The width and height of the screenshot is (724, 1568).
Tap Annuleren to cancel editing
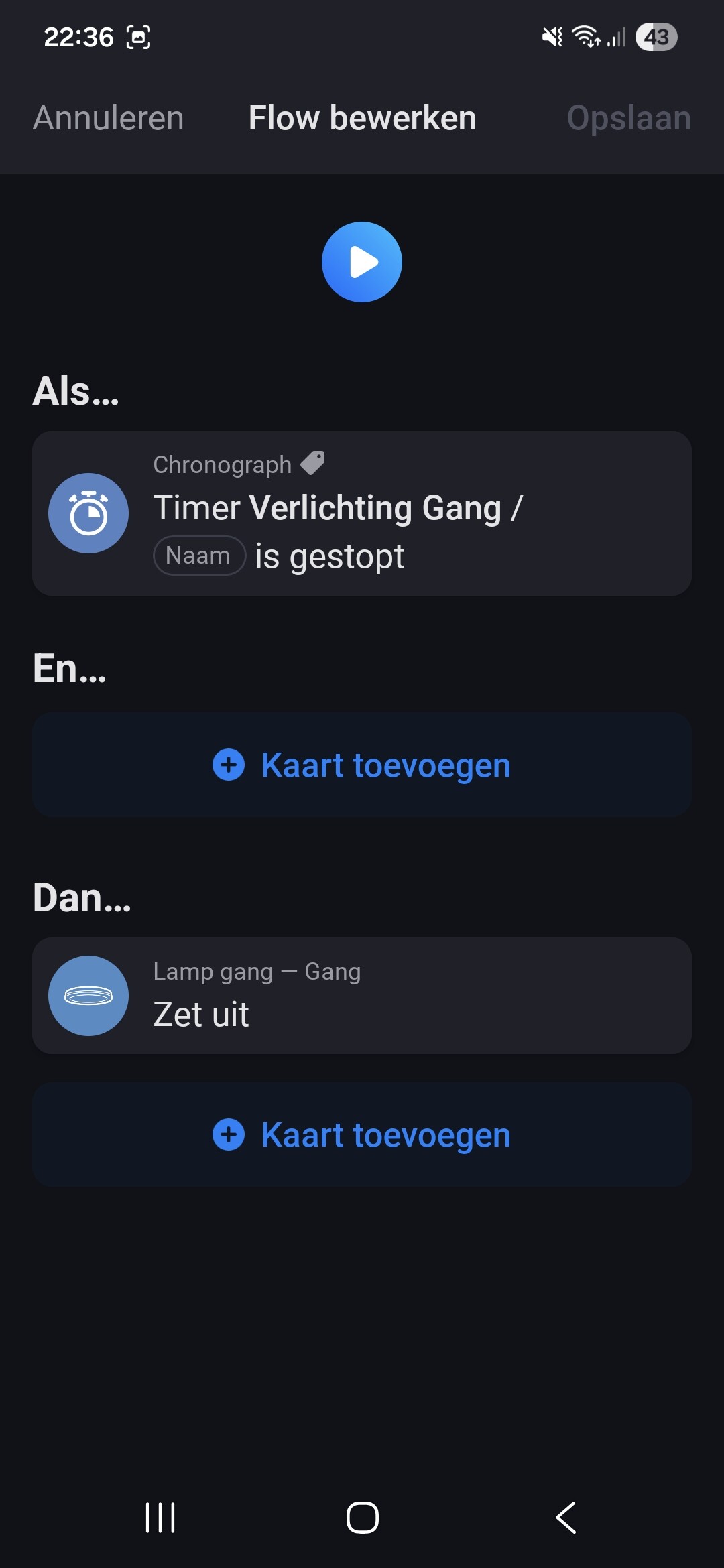pos(108,118)
